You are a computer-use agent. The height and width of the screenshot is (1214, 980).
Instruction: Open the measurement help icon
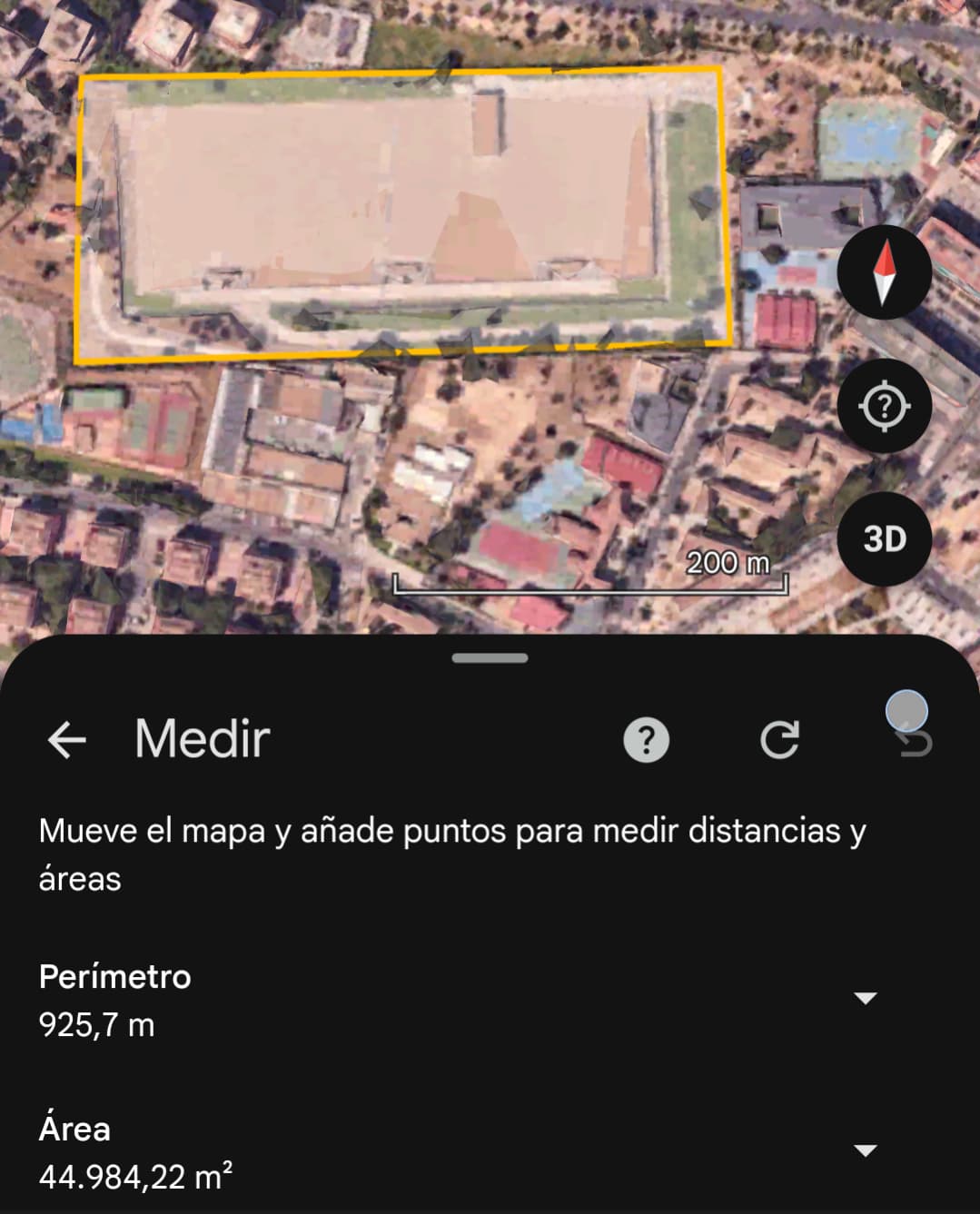click(x=646, y=740)
